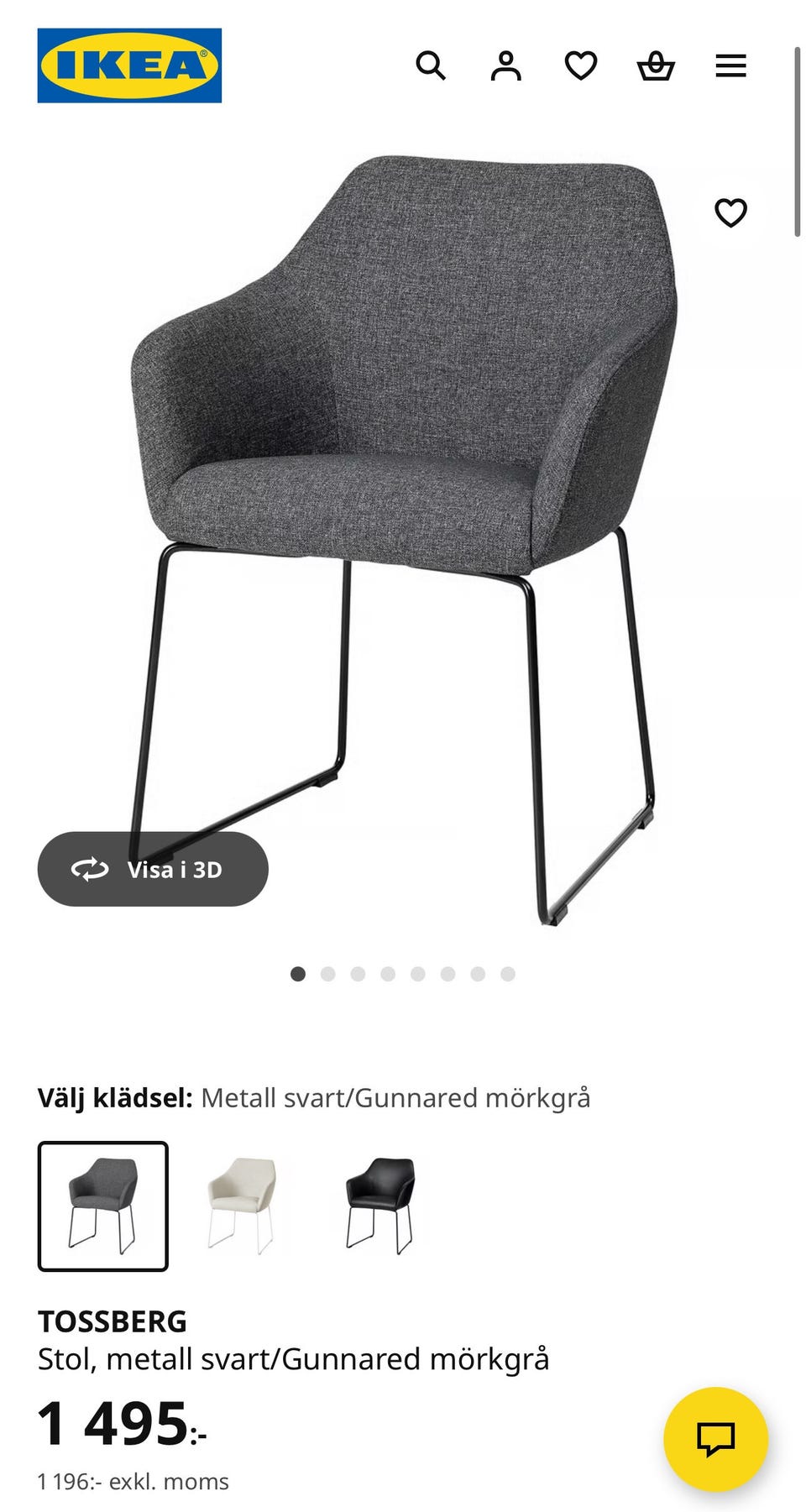
Task: Open the user profile icon
Action: (506, 66)
